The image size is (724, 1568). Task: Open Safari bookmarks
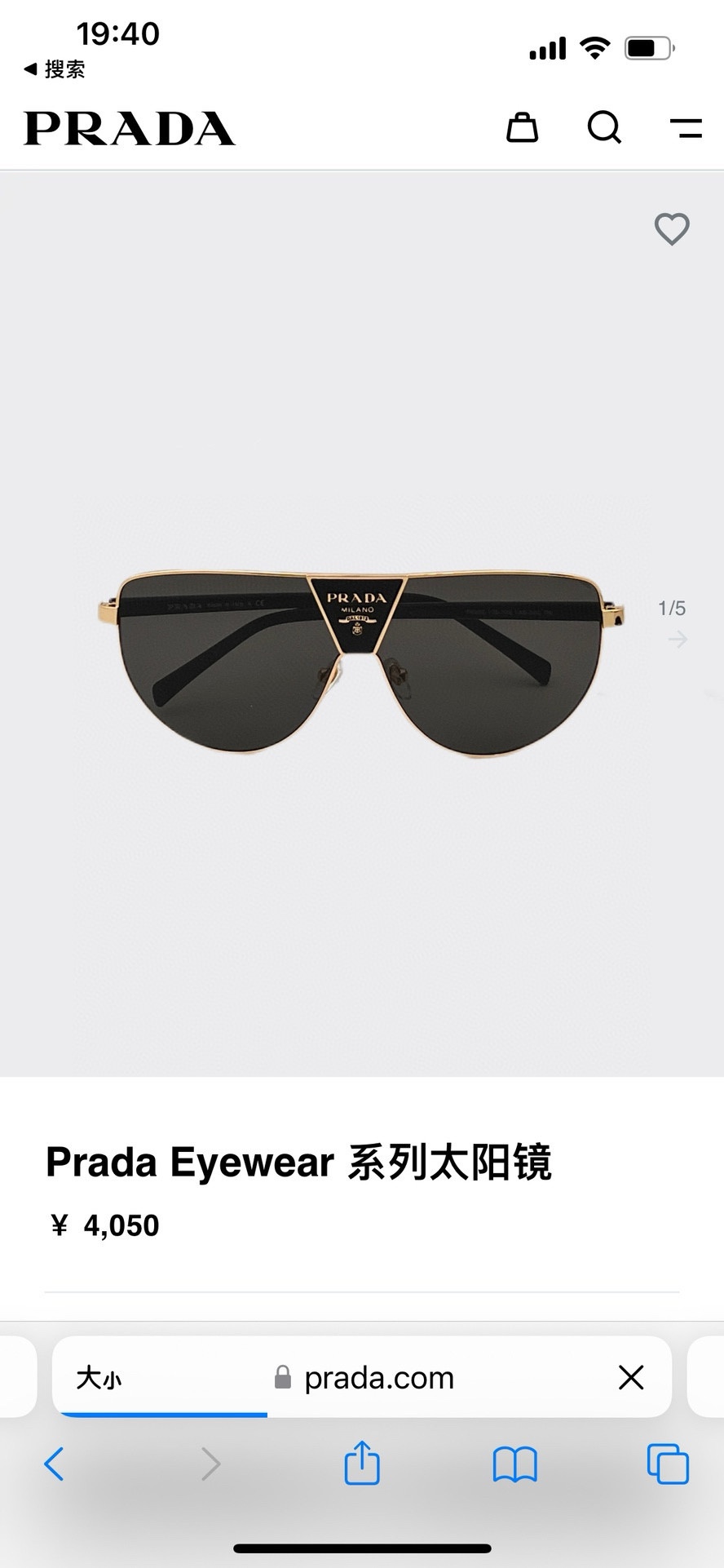(514, 1464)
